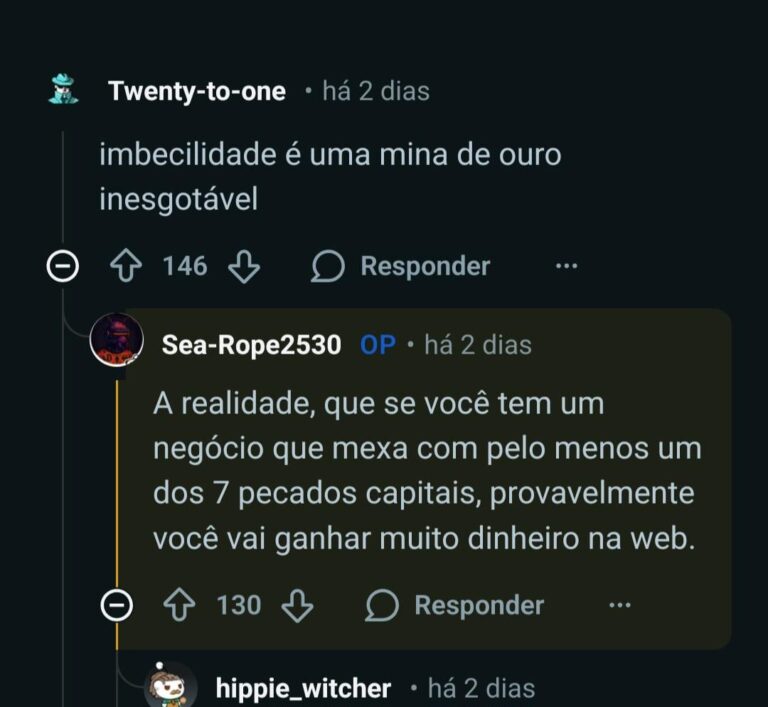Reply to Twenty-to-one's comment
This screenshot has width=768, height=707.
401,266
